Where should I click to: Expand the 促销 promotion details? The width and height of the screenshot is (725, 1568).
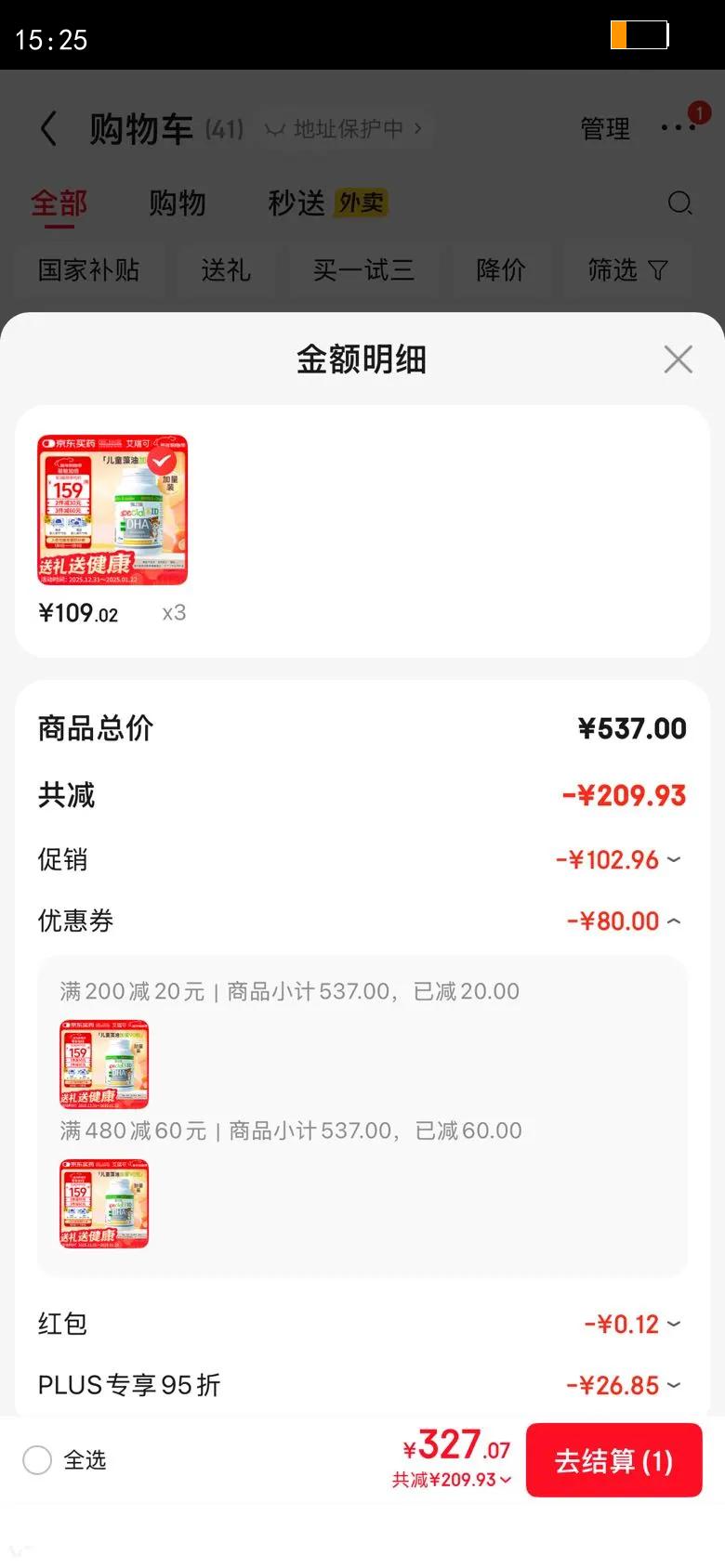[671, 859]
